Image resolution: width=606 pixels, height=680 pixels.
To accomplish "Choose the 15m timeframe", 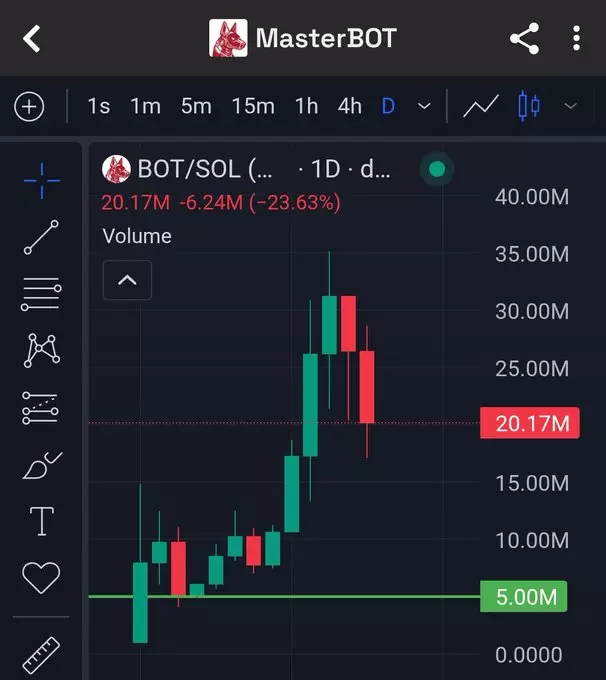I will point(253,106).
